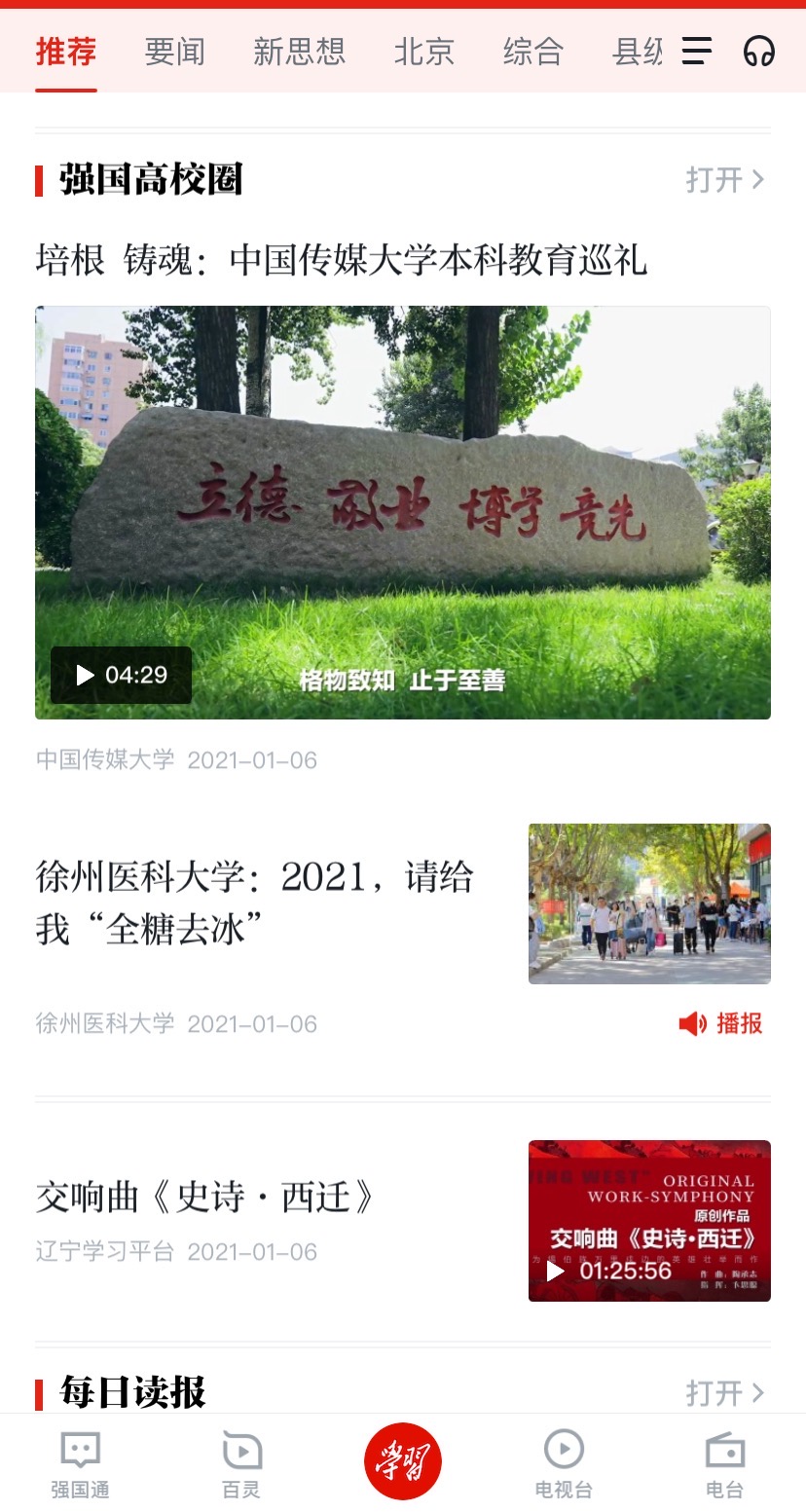Image resolution: width=806 pixels, height=1512 pixels.
Task: Switch to the 要闻 tab
Action: tap(174, 52)
